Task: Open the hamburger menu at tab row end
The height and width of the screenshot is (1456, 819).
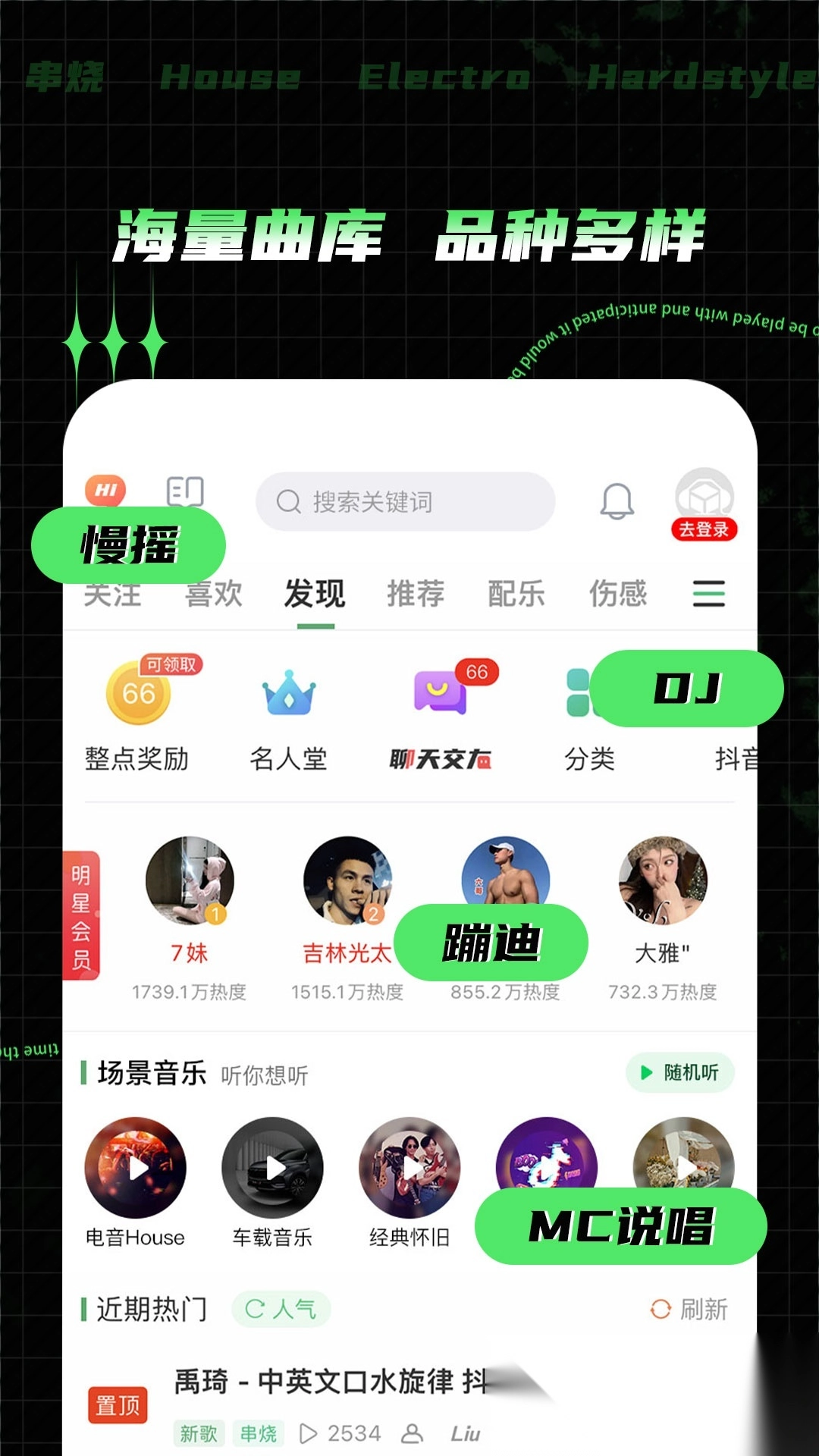Action: [708, 595]
